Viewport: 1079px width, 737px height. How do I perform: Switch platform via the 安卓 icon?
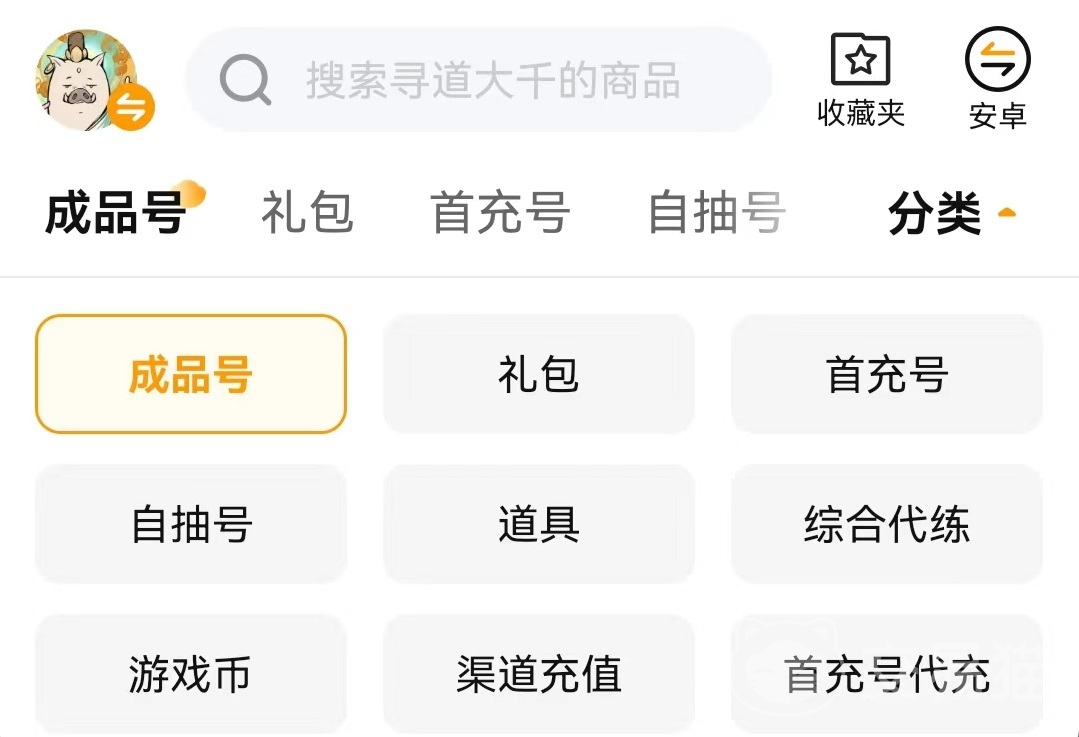click(x=998, y=80)
